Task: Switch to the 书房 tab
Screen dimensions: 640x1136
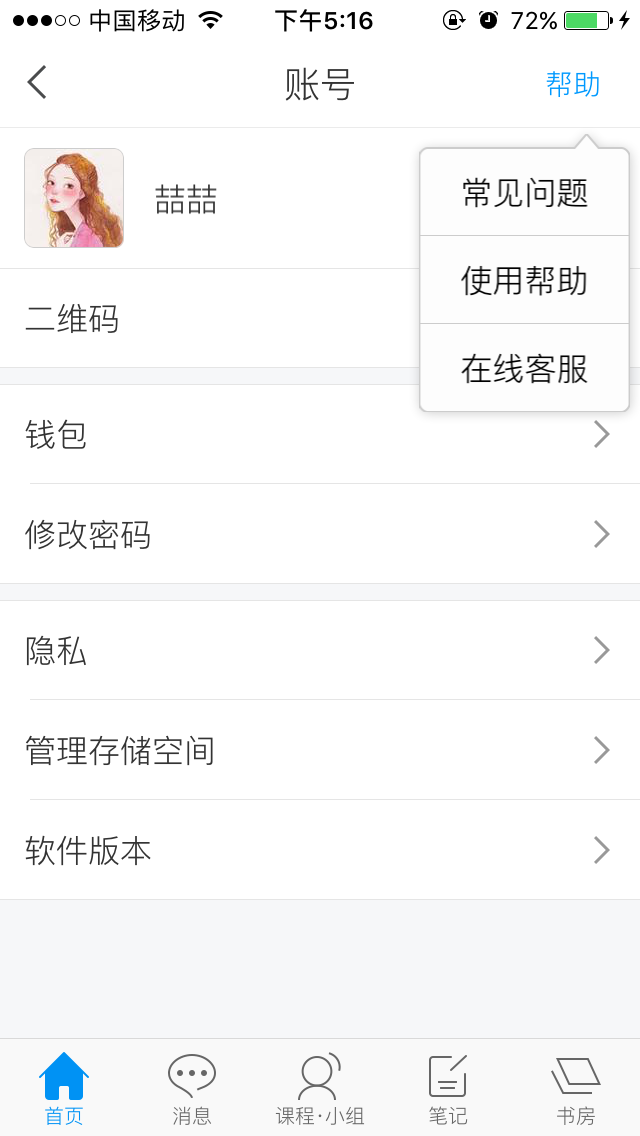Action: click(575, 1088)
